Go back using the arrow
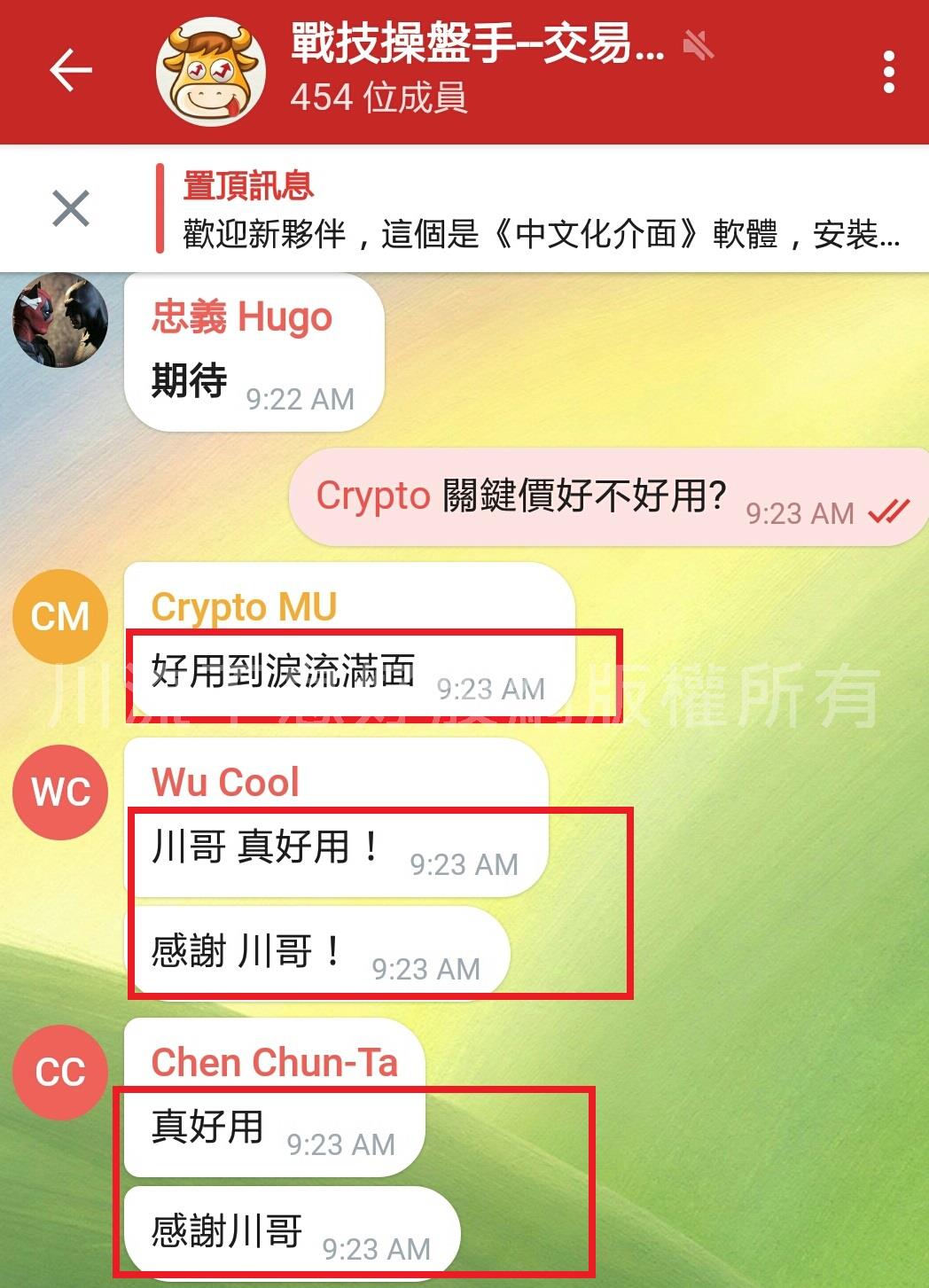Screen dimensions: 929x1288 (71, 71)
